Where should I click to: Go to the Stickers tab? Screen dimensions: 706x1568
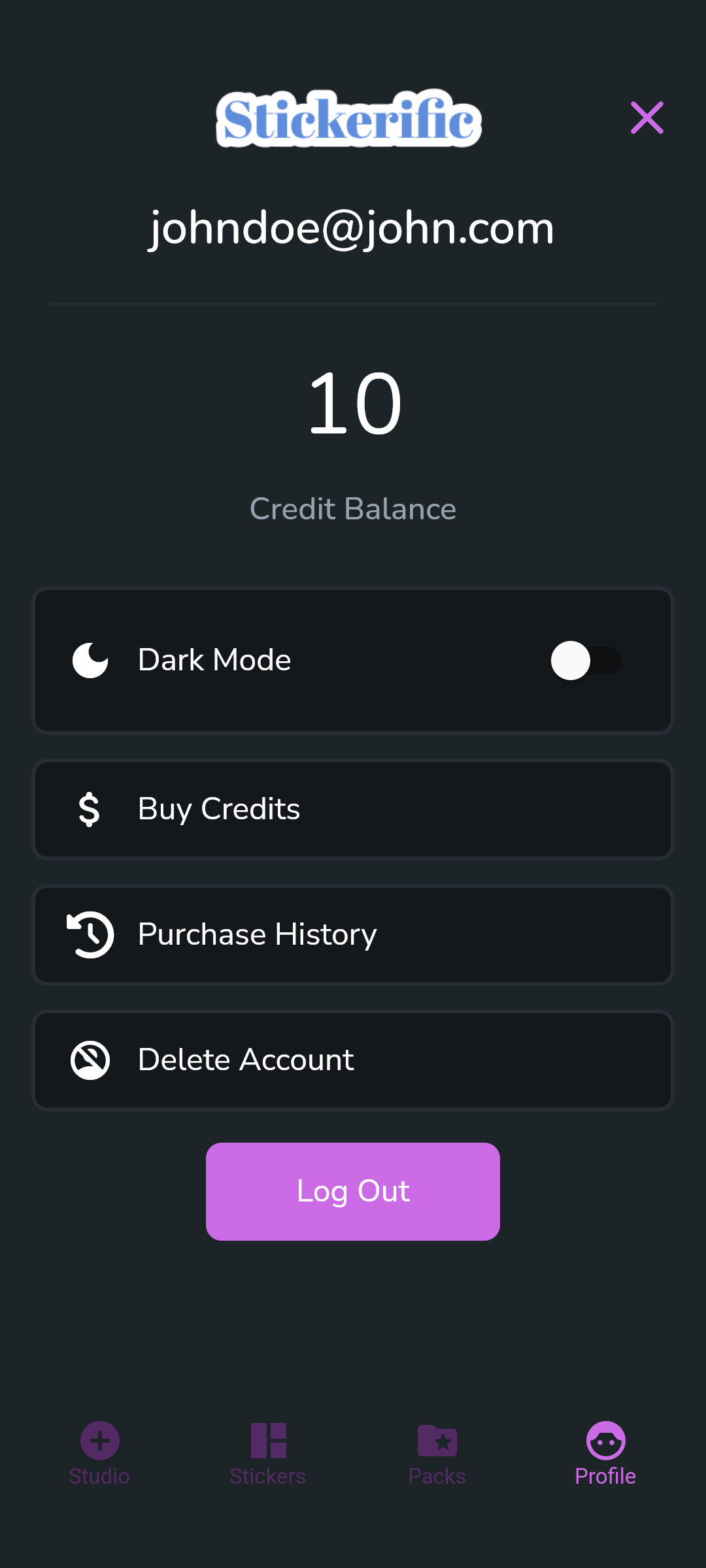click(268, 1454)
